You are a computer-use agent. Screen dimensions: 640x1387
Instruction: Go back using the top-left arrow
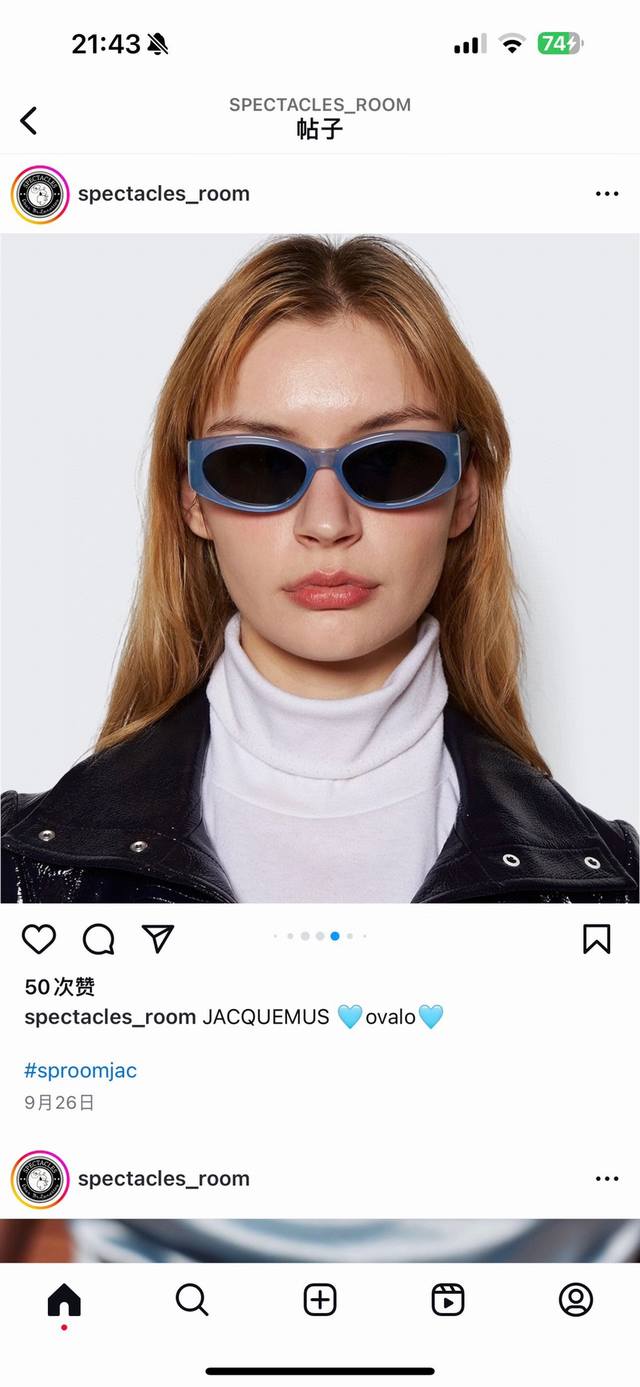28,121
